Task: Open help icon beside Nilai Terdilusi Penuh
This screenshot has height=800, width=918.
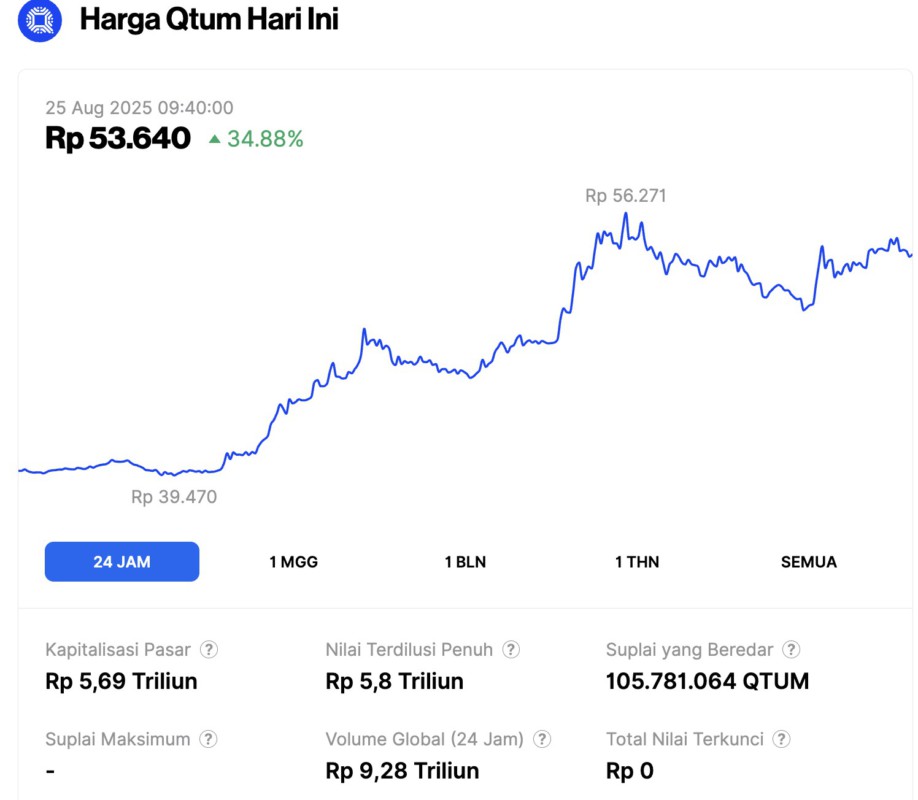Action: point(511,650)
